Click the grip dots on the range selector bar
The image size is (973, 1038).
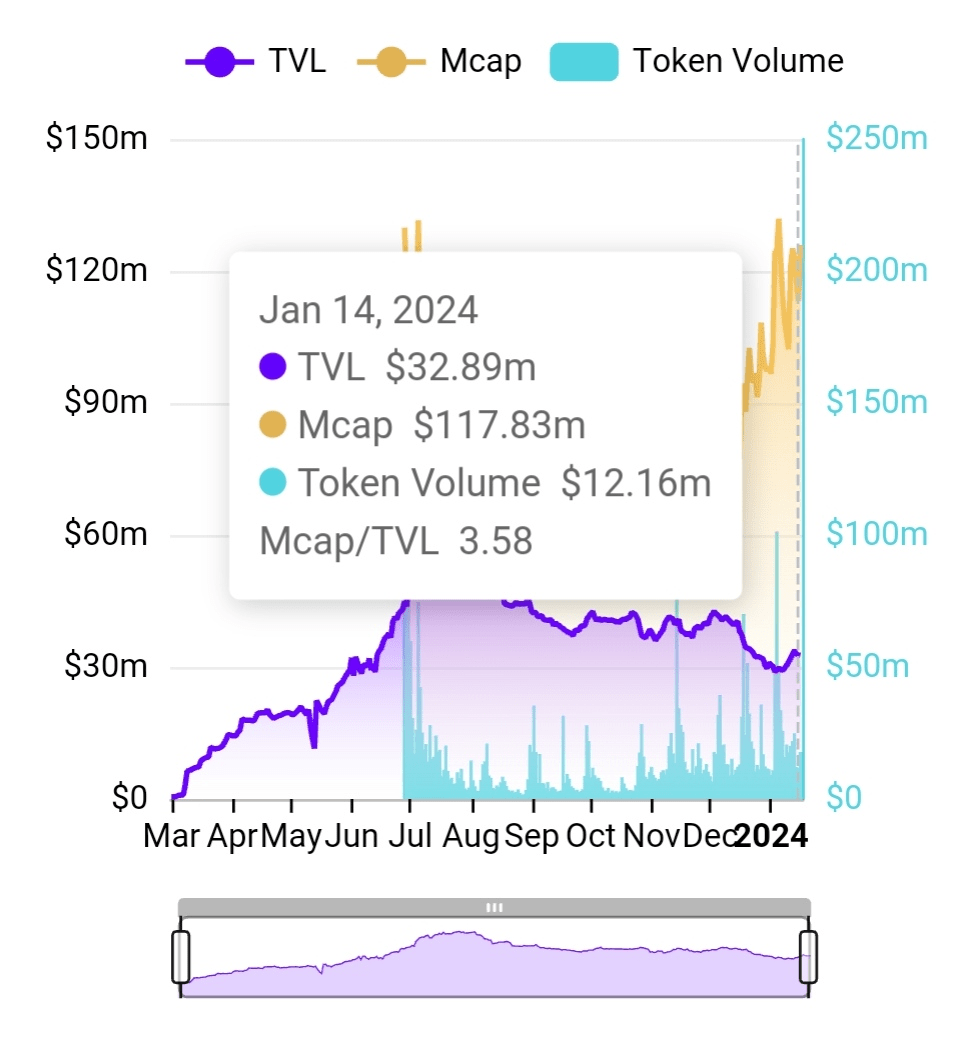pyautogui.click(x=494, y=906)
